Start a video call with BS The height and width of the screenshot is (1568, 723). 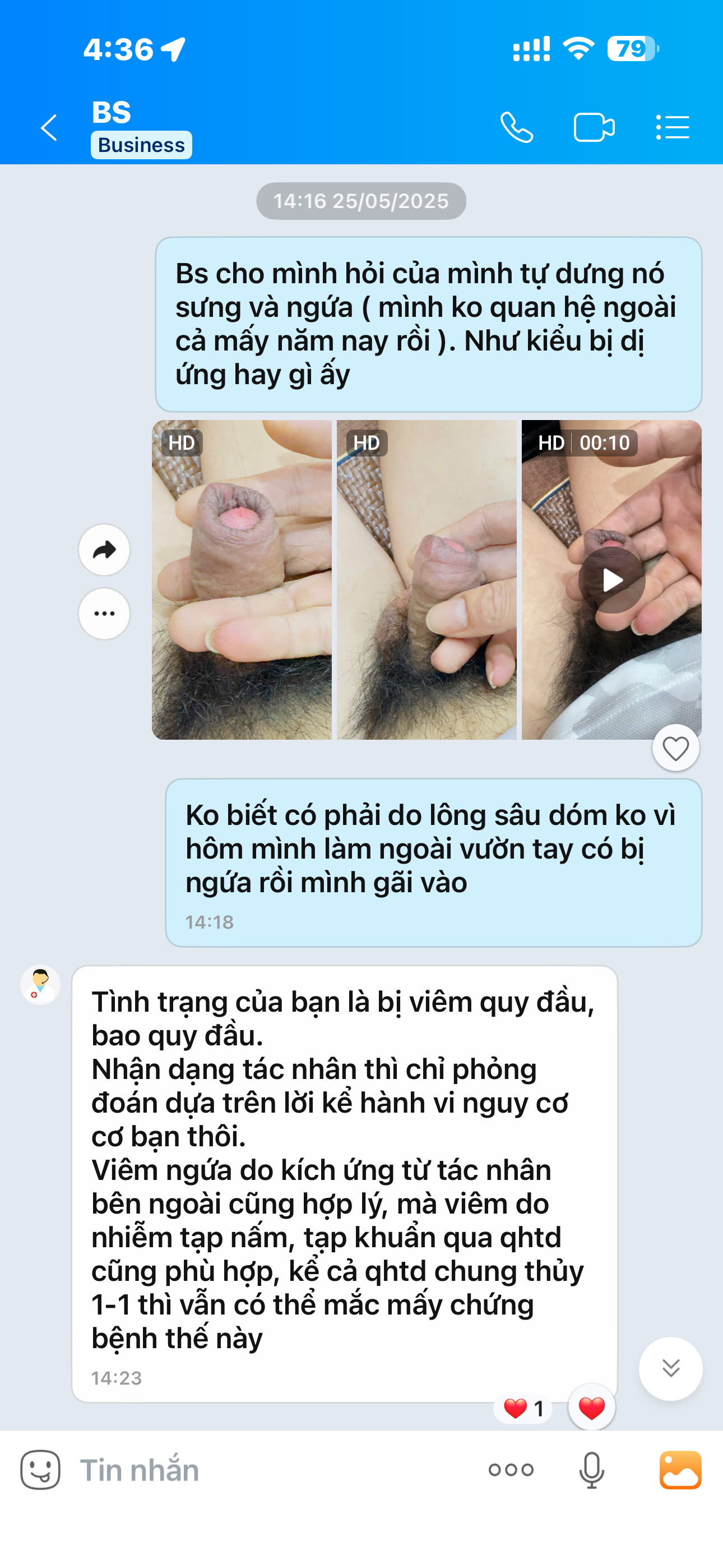(x=594, y=128)
